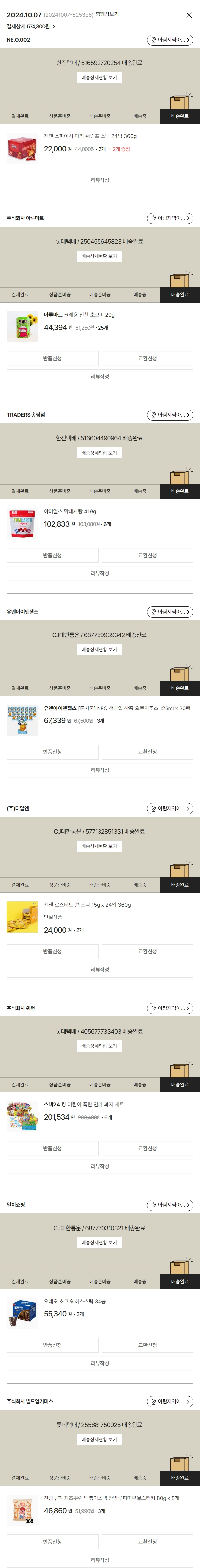The height and width of the screenshot is (1568, 200).
Task: Close the order detail page
Action: click(x=188, y=15)
